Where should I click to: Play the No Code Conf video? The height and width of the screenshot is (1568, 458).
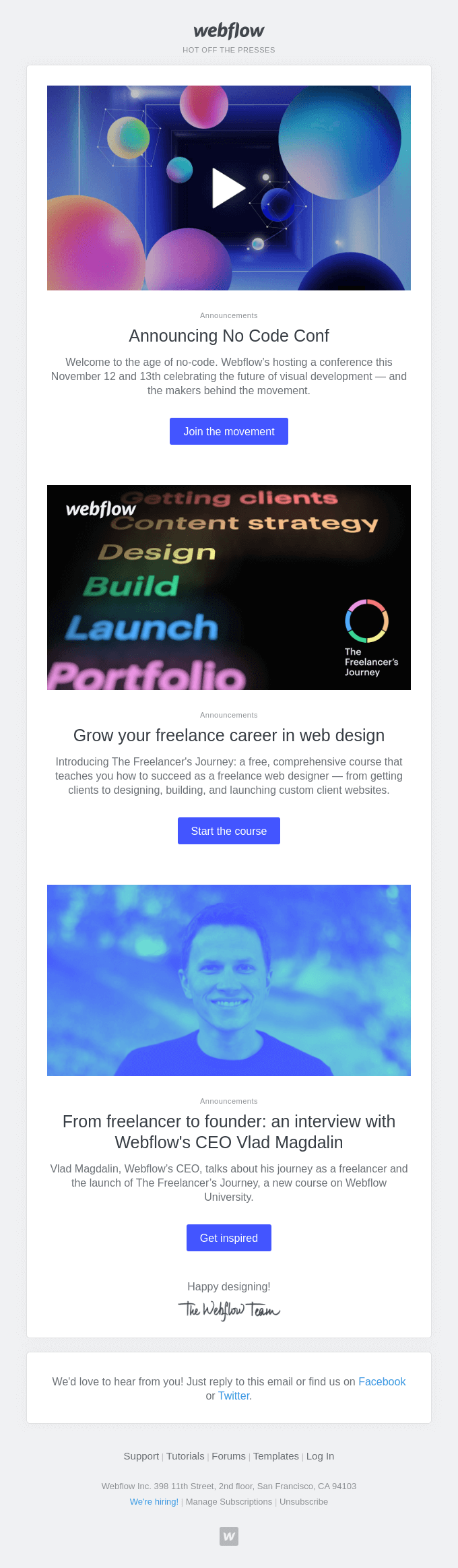229,188
